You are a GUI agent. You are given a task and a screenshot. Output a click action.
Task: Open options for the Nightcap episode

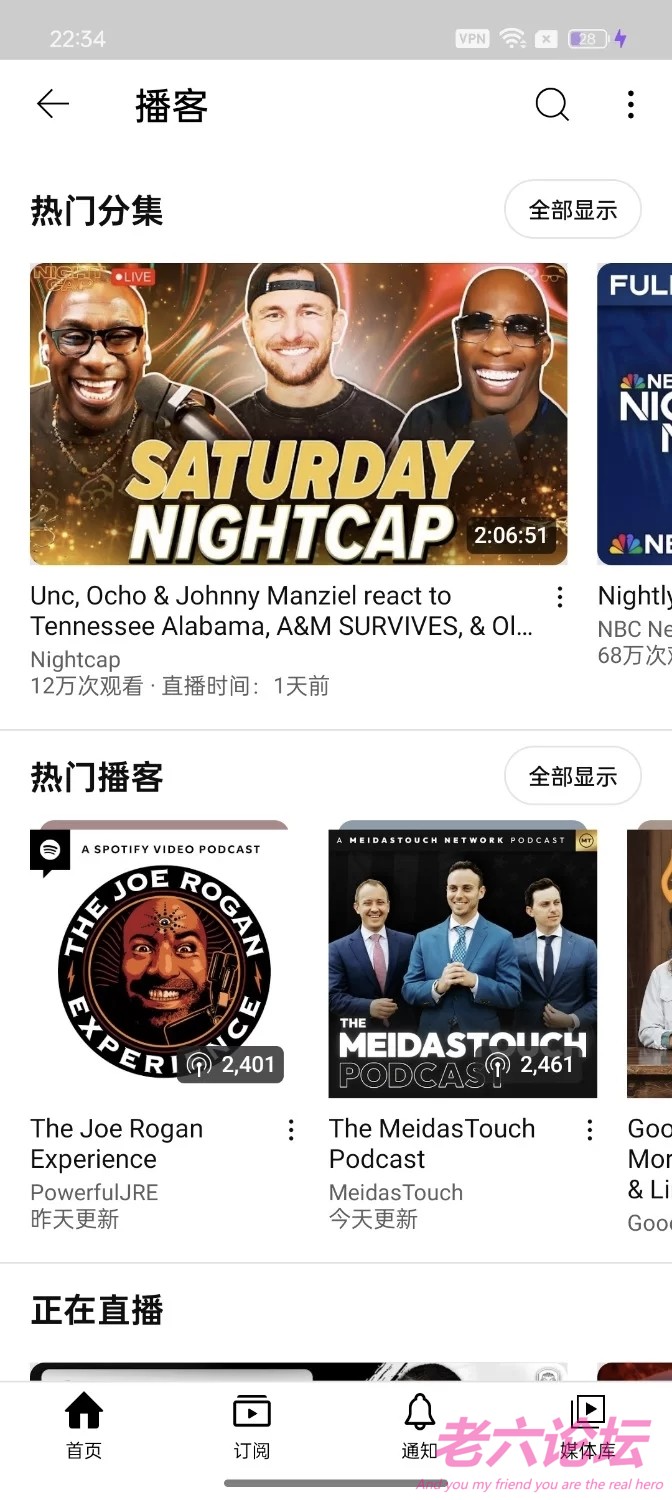(560, 597)
